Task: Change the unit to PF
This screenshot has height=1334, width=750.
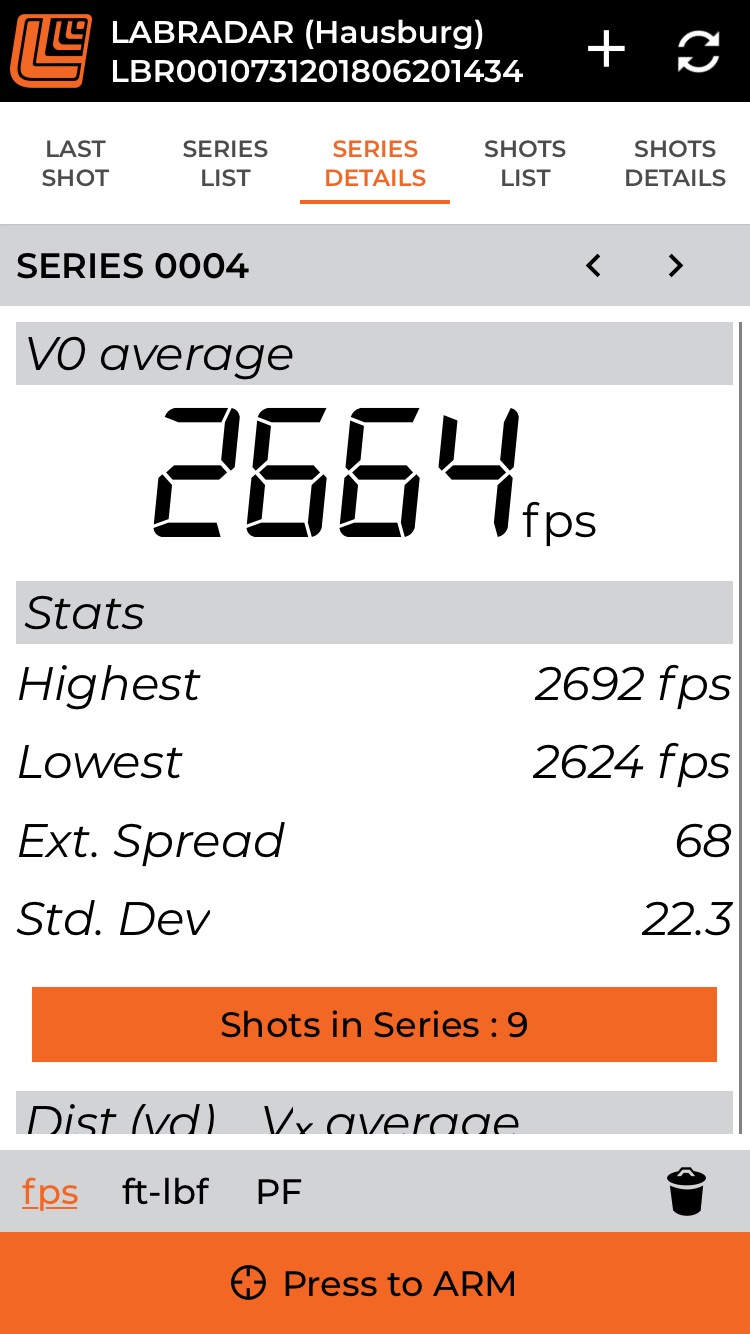Action: 279,1192
